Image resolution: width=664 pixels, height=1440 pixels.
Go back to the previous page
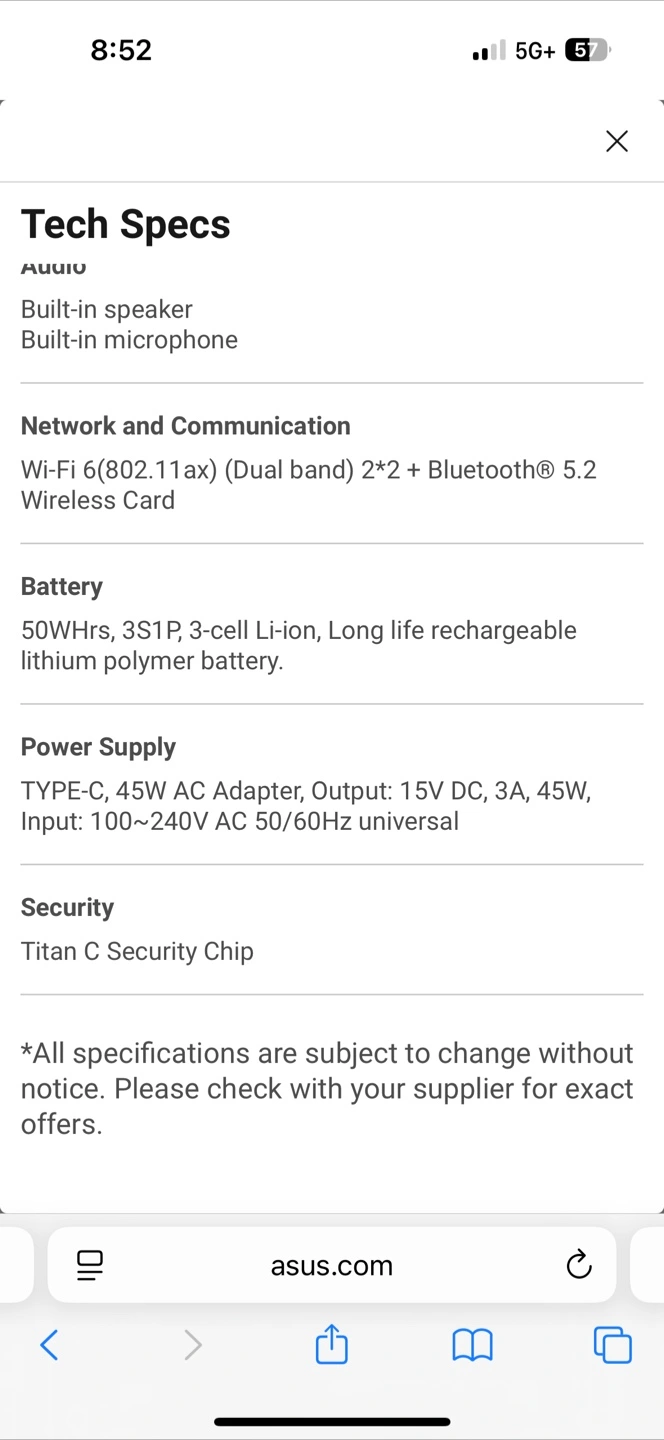tap(49, 1345)
